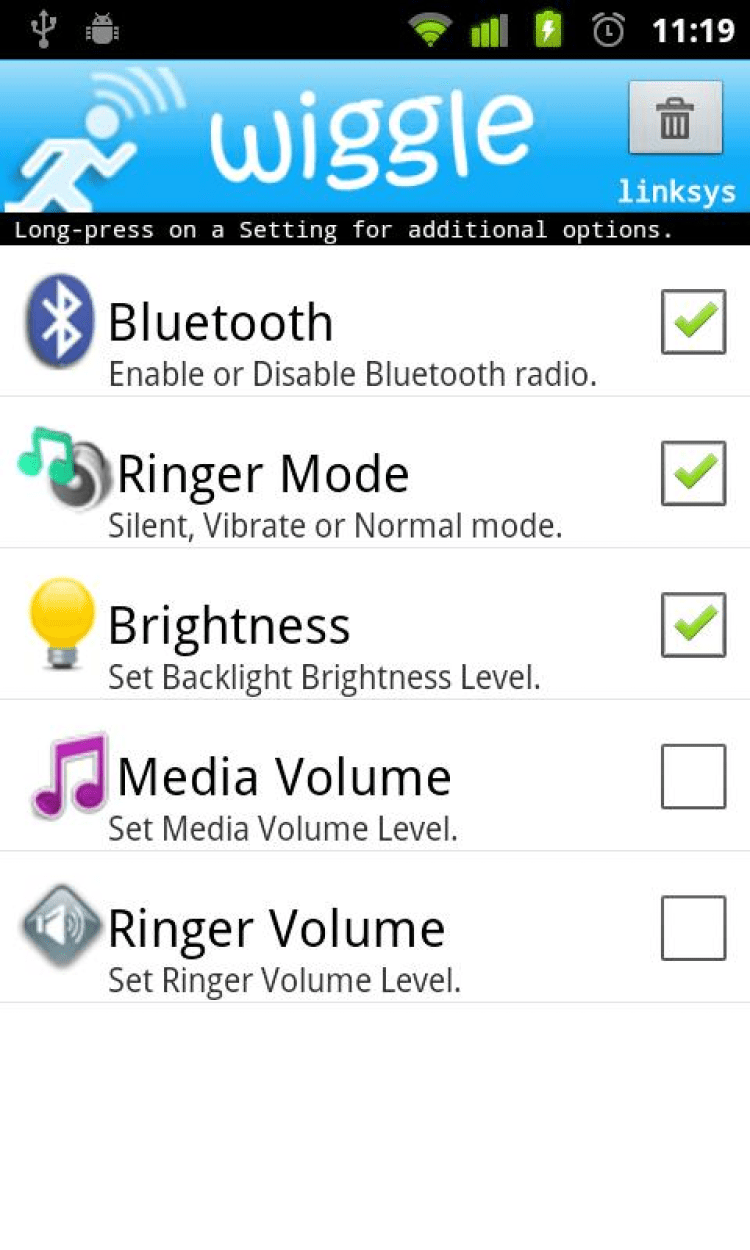The width and height of the screenshot is (750, 1250).
Task: Disable the Brightness checkbox
Action: (693, 625)
